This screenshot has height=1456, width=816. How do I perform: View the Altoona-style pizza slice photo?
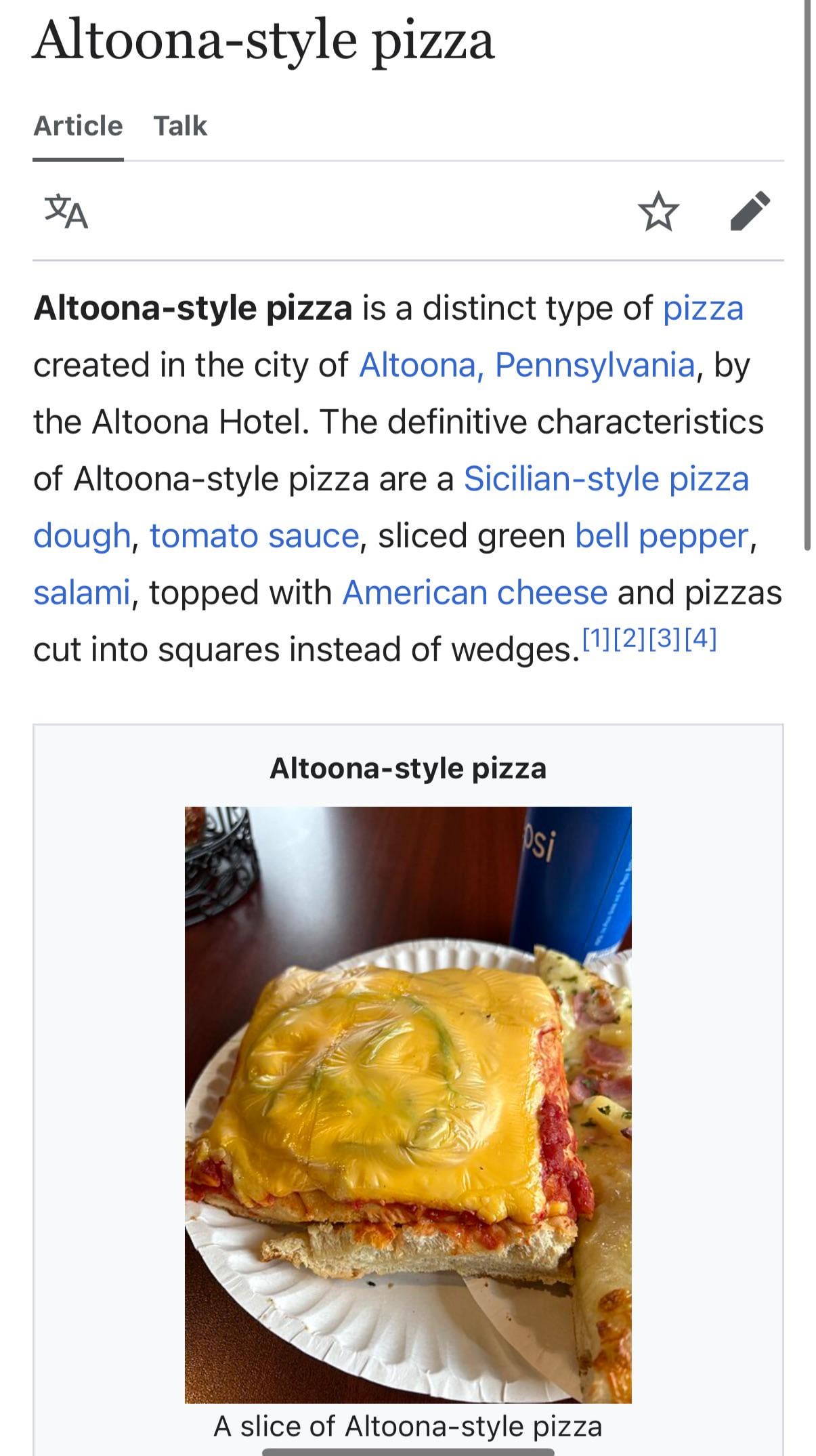tap(408, 1104)
